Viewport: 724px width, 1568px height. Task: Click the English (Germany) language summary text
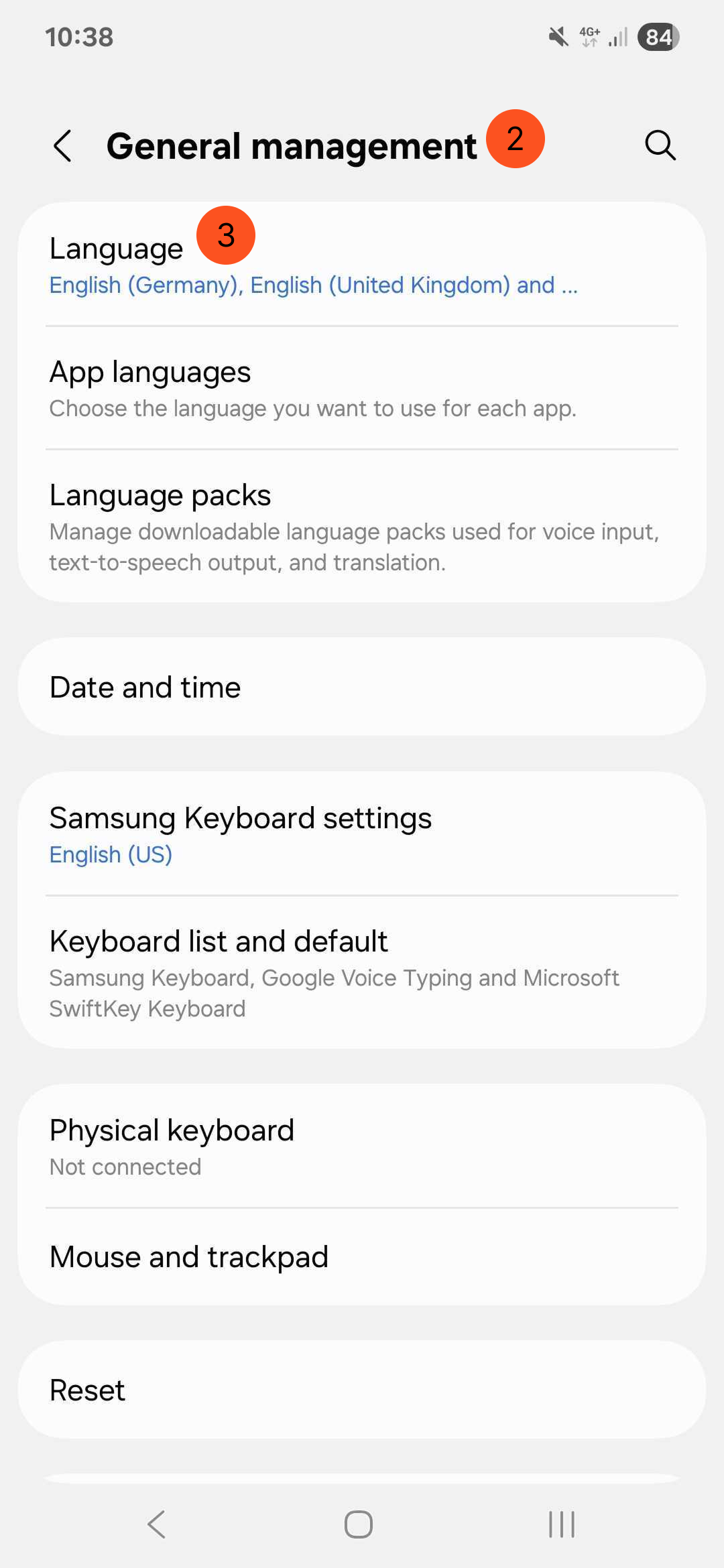click(x=313, y=285)
